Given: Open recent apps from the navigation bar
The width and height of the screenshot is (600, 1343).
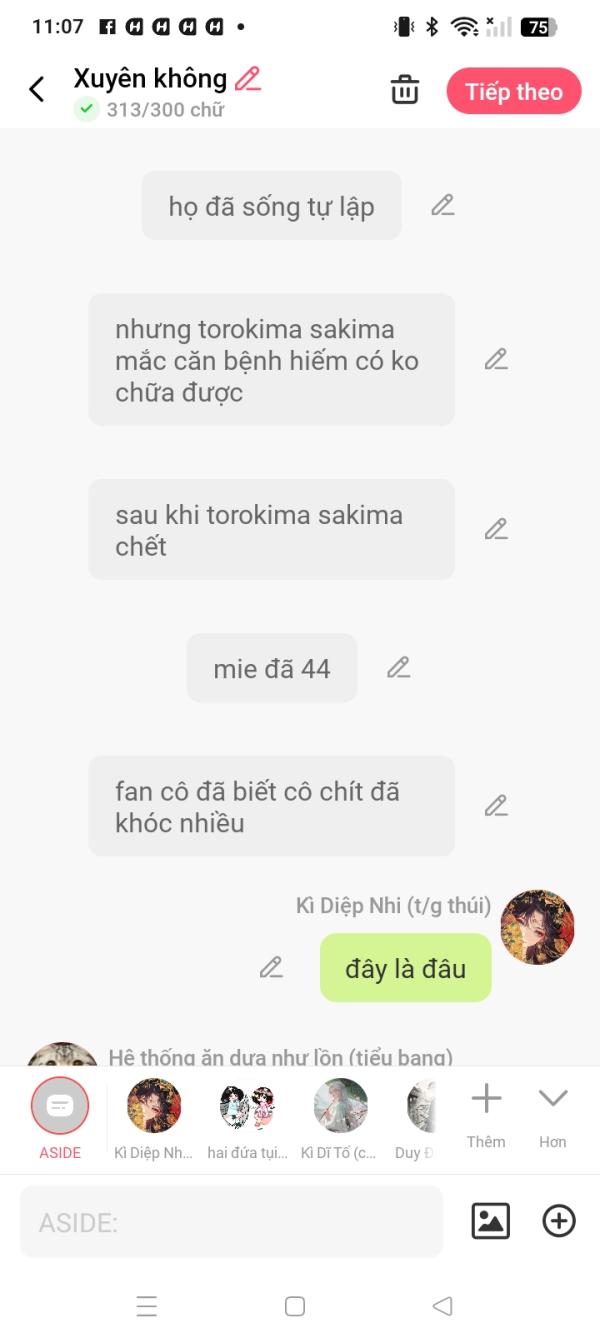Looking at the screenshot, I should click(147, 1306).
